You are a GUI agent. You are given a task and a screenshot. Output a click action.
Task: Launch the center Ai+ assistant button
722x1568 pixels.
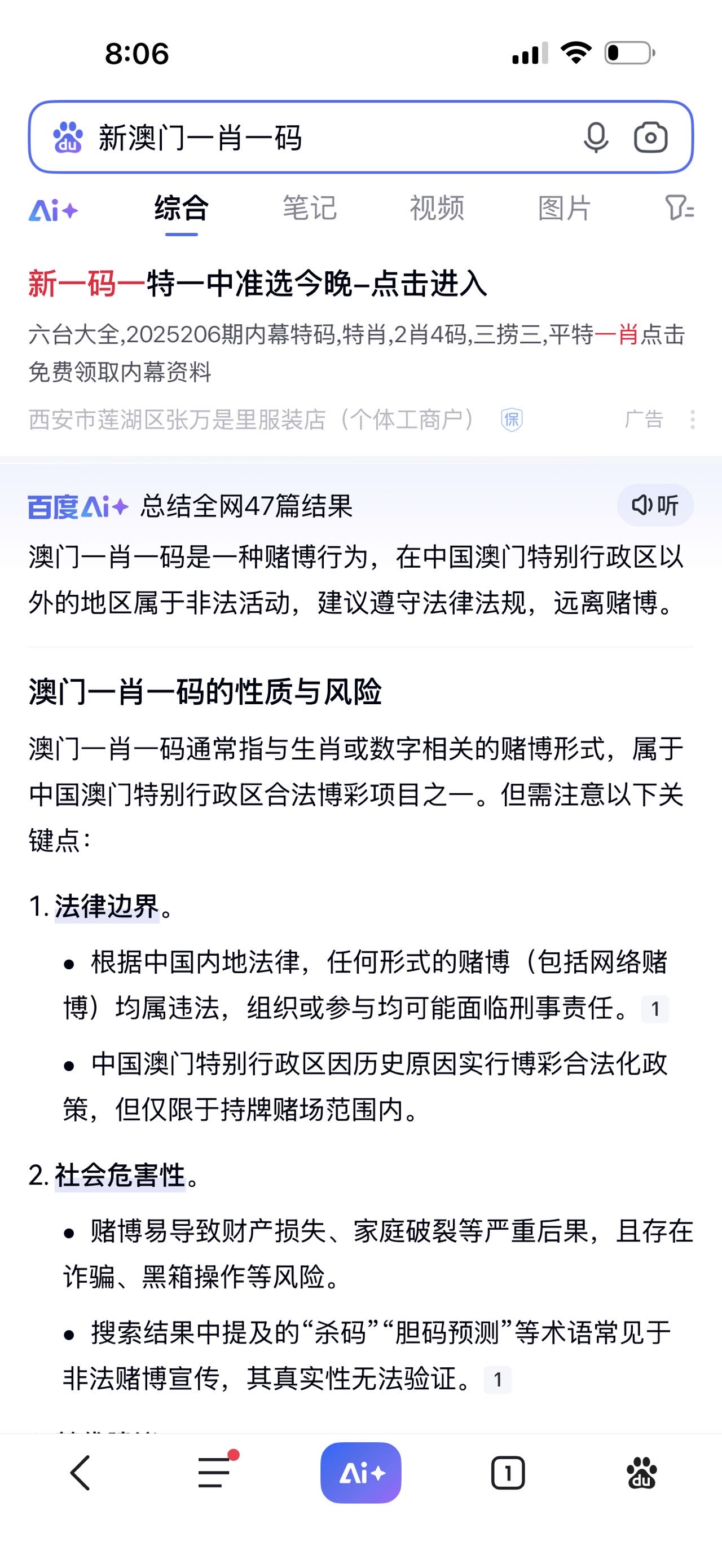click(x=361, y=1473)
